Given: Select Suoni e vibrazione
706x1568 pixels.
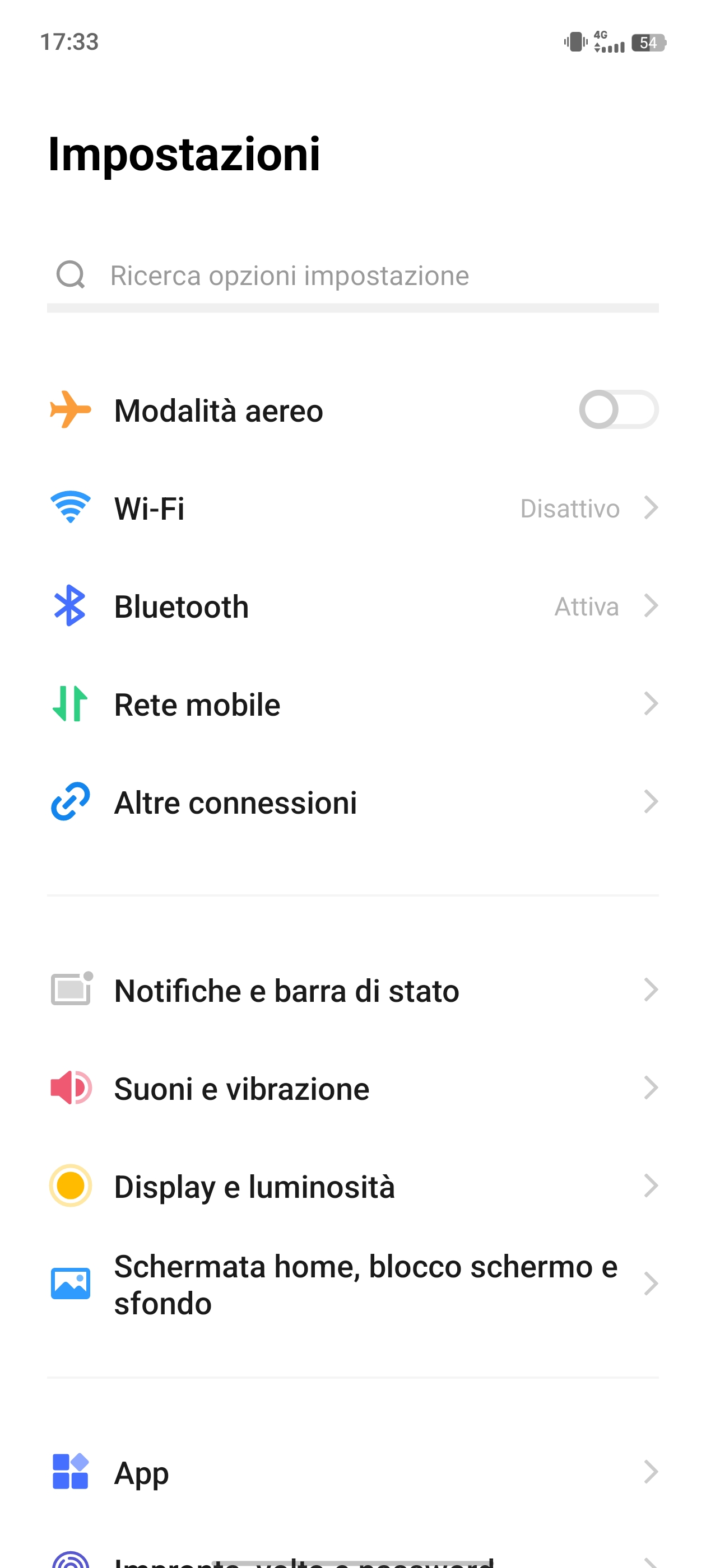Looking at the screenshot, I should [x=352, y=1088].
